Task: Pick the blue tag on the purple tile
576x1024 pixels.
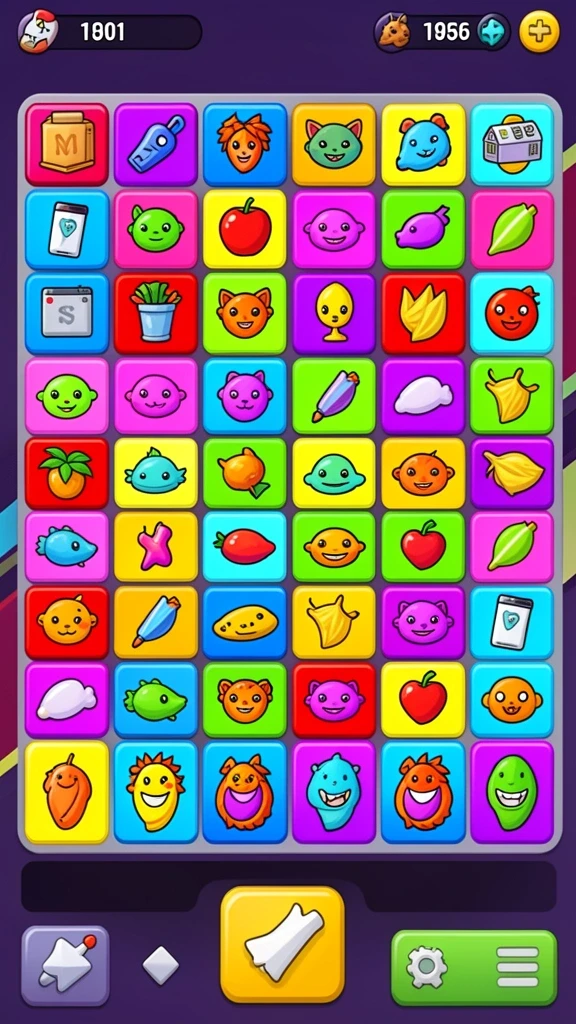Action: pos(155,144)
